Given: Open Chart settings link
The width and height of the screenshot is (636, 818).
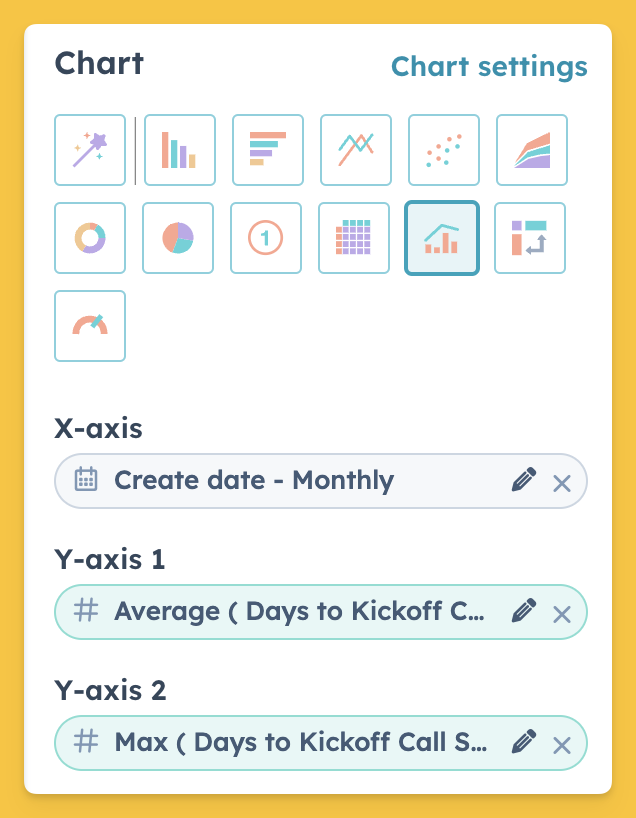Looking at the screenshot, I should click(x=489, y=67).
